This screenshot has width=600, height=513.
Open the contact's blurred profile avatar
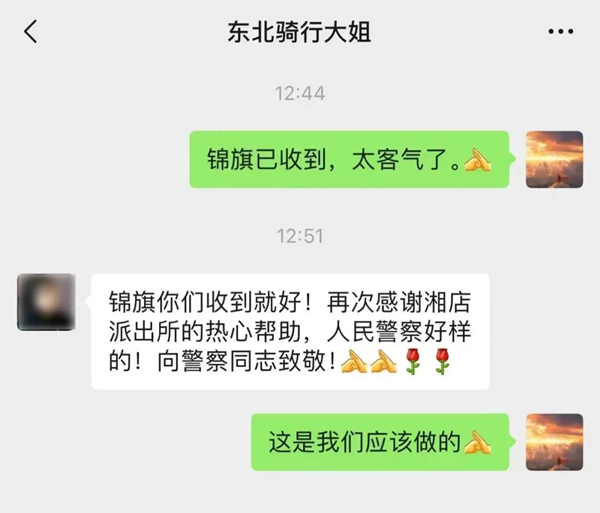pyautogui.click(x=46, y=301)
